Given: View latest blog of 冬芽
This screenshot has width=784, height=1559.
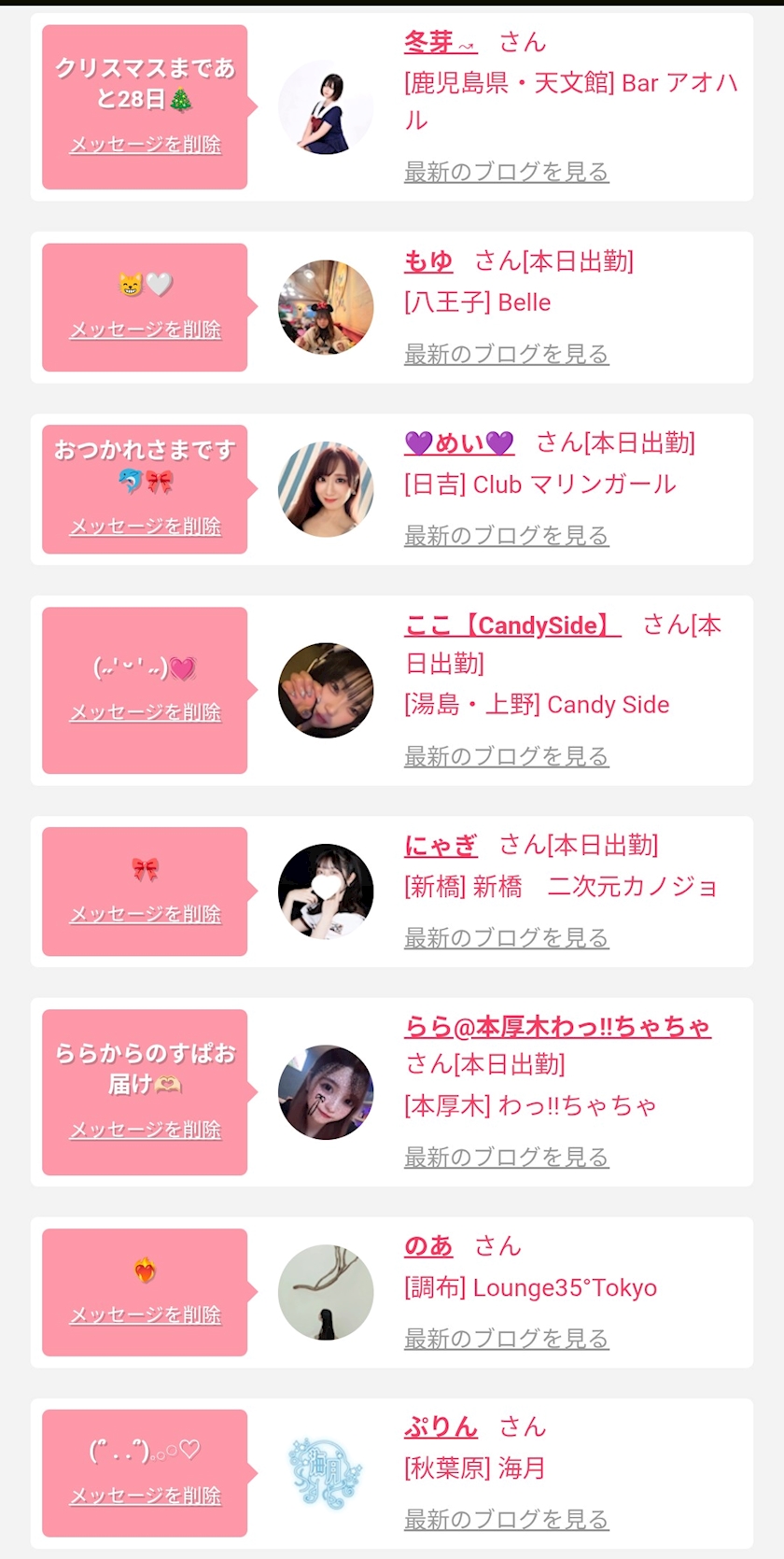Looking at the screenshot, I should click(506, 172).
